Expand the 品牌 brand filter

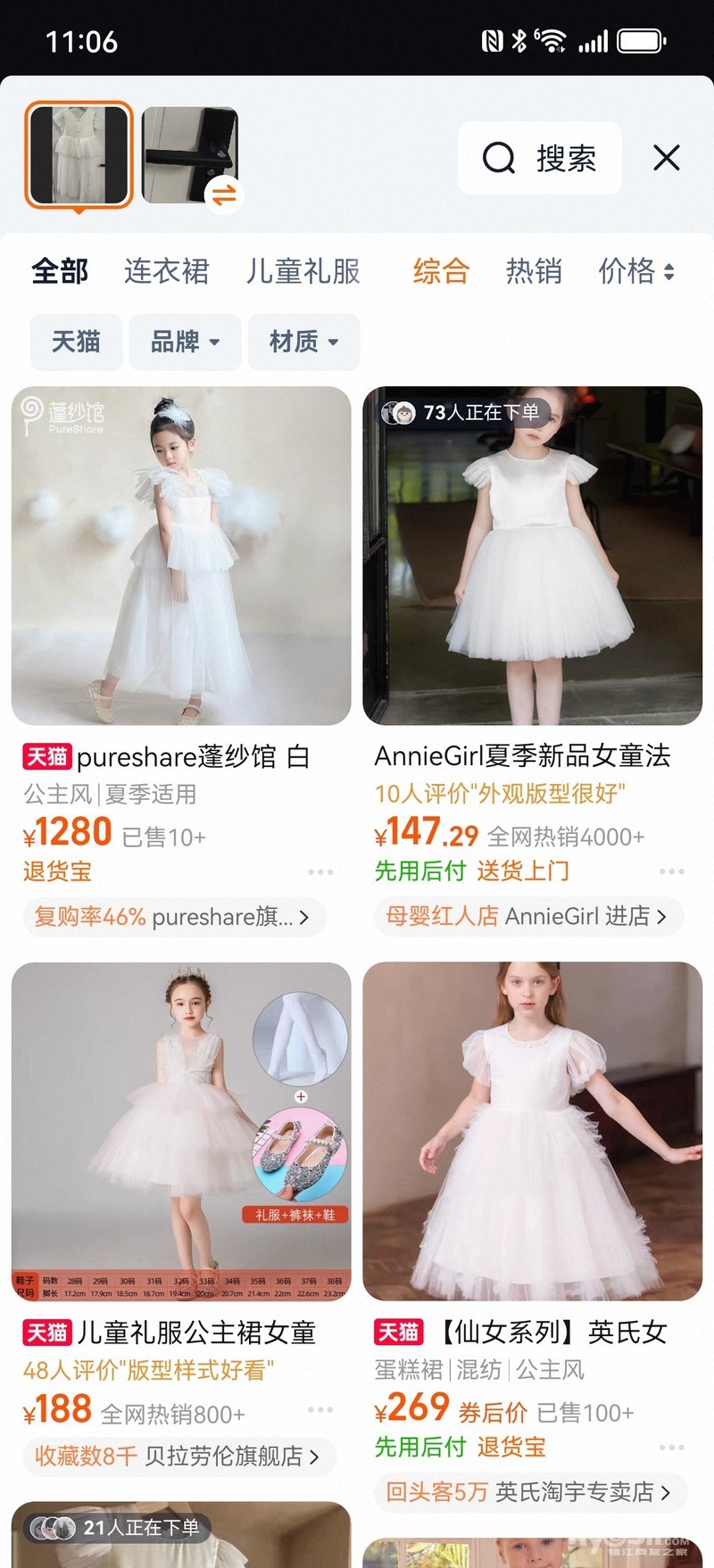pyautogui.click(x=185, y=342)
